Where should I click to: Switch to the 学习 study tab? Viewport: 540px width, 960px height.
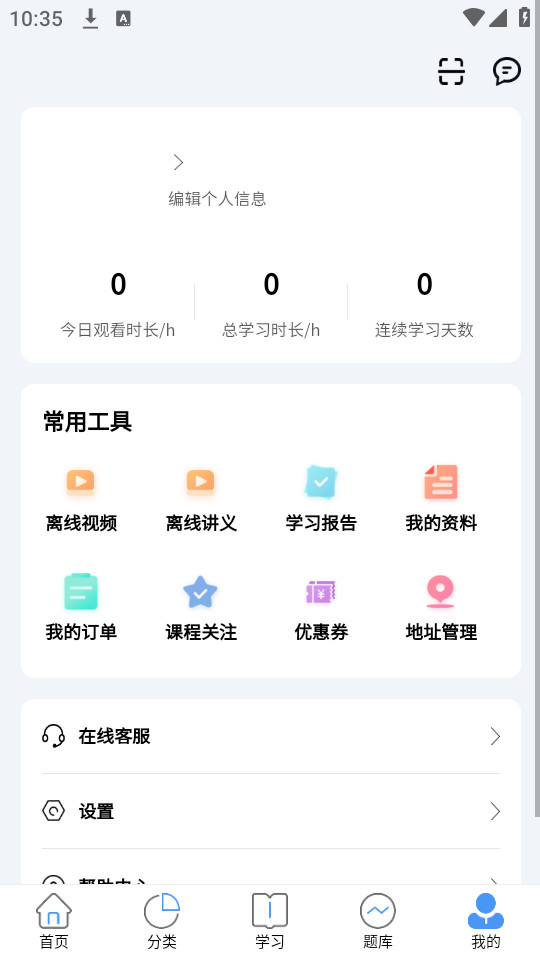point(269,921)
